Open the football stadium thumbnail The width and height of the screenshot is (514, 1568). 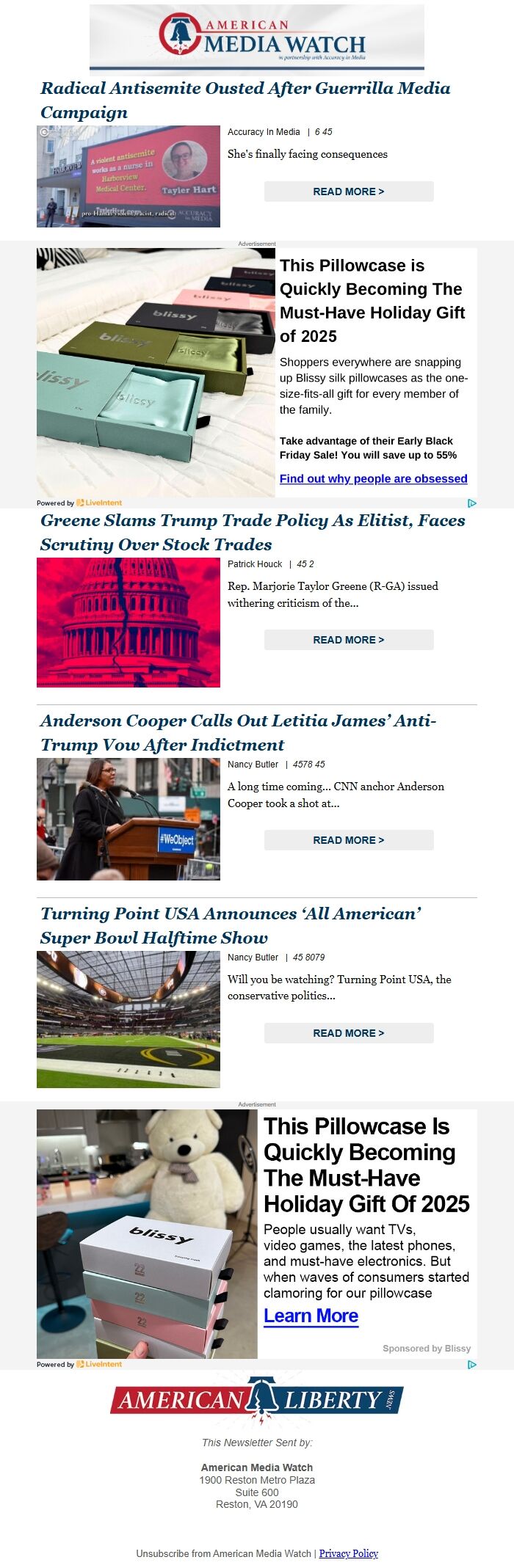(x=128, y=1019)
